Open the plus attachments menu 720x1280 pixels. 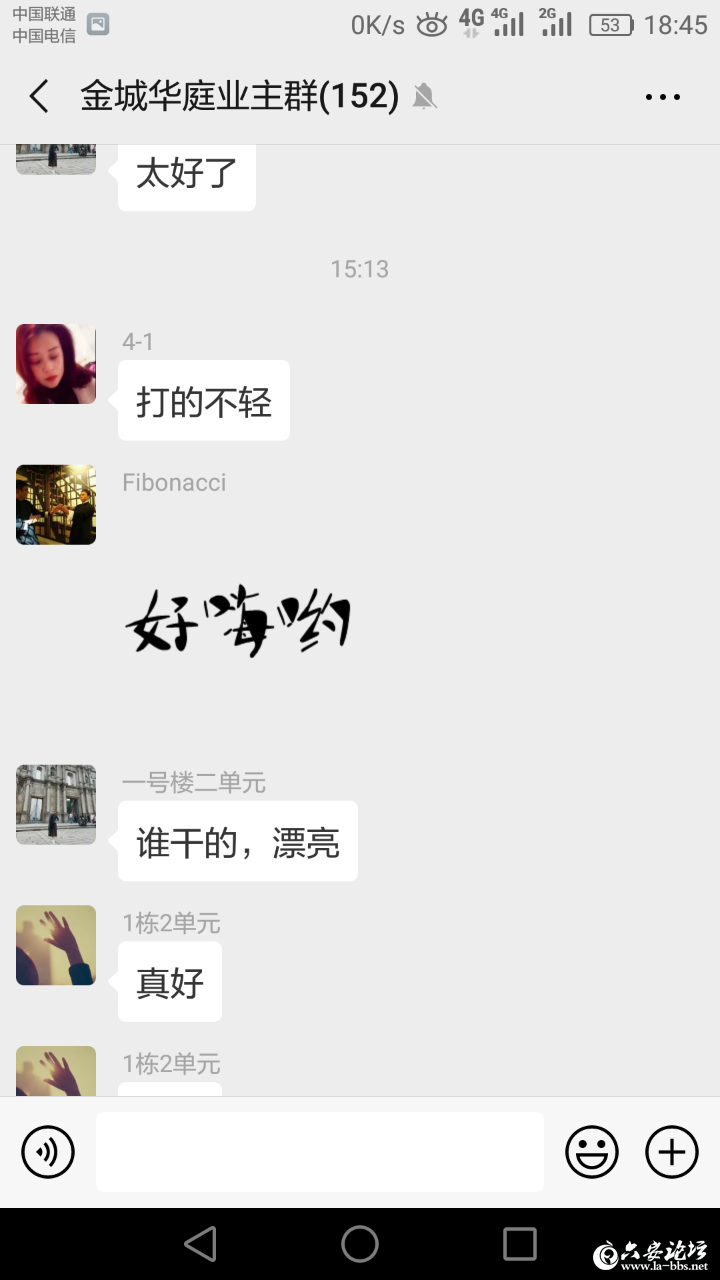(x=671, y=1152)
